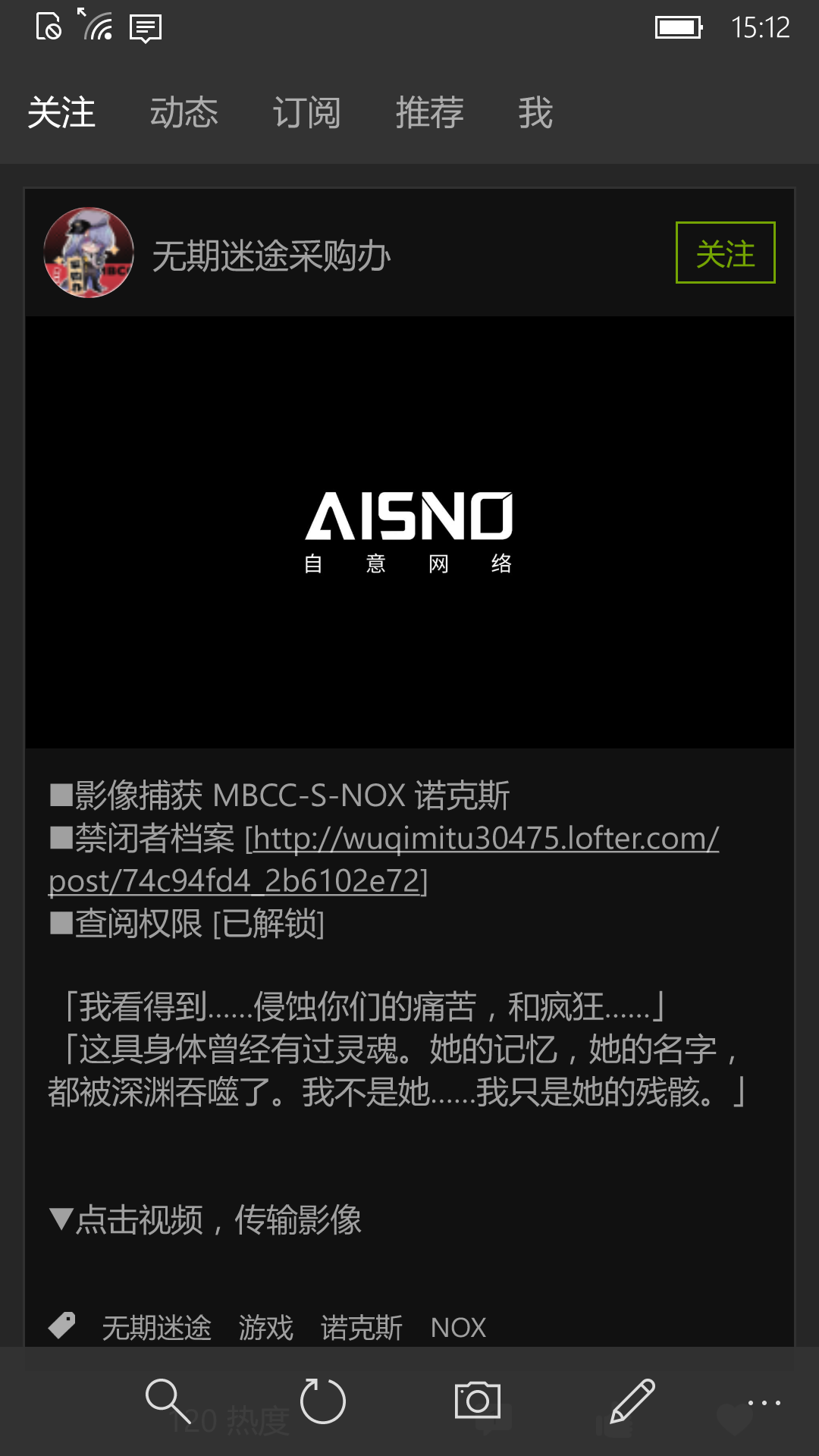Open the 订阅 tab
The image size is (819, 1456).
(306, 113)
